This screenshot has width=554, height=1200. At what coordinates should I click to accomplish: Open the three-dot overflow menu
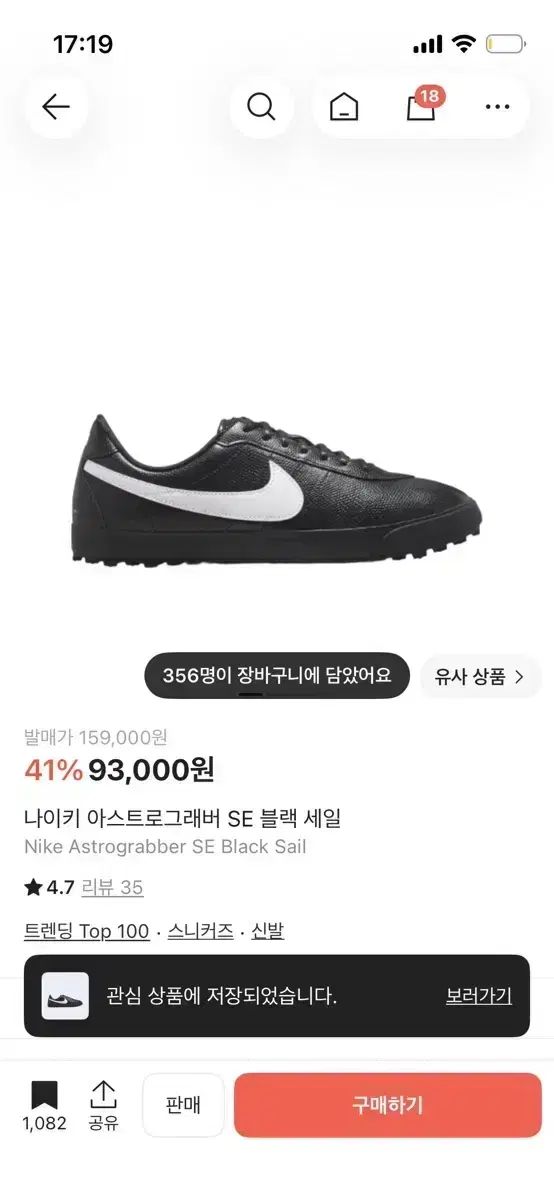[x=497, y=107]
